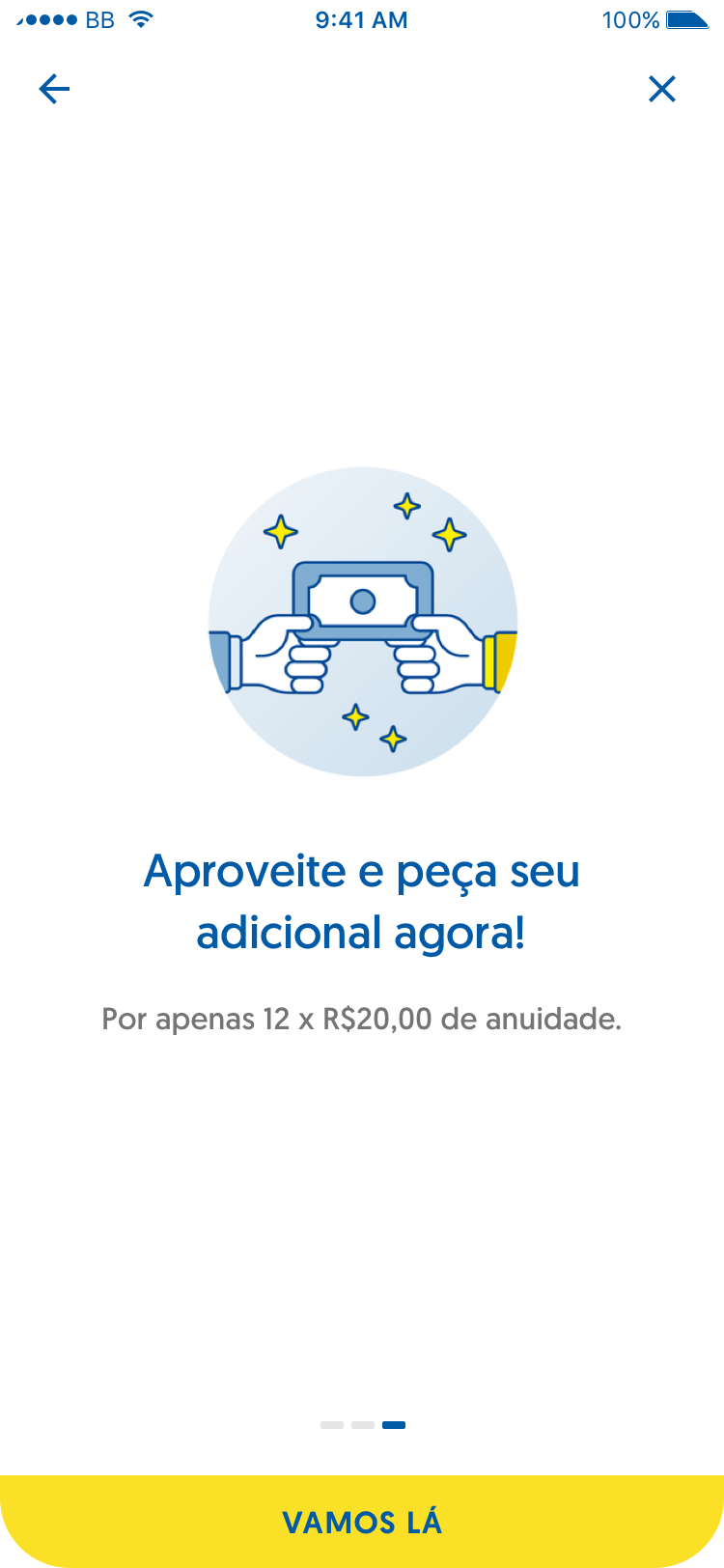Tap the money handshake illustration circle
724x1568 pixels.
pyautogui.click(x=362, y=620)
